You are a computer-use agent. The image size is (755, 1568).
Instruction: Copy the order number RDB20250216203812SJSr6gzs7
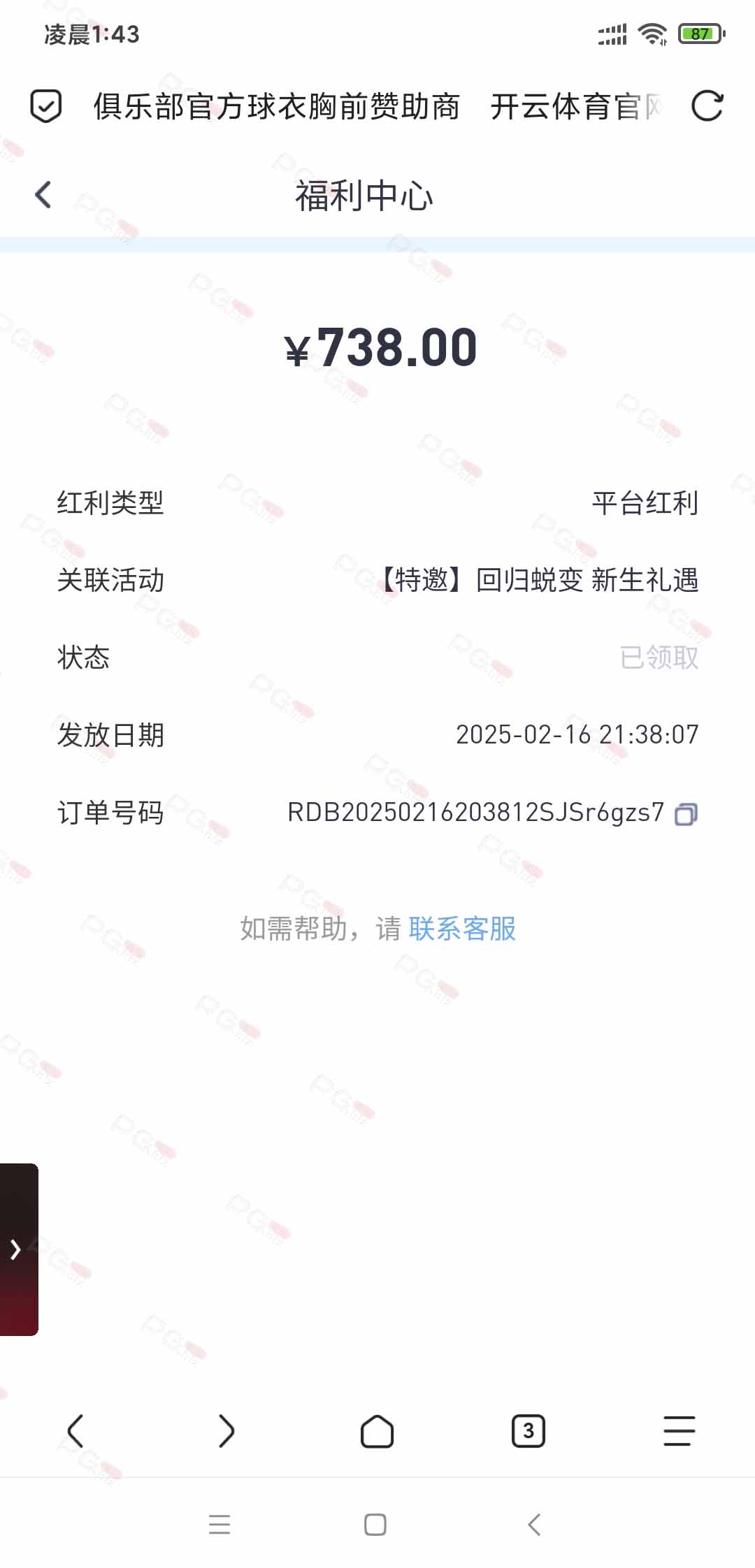686,814
